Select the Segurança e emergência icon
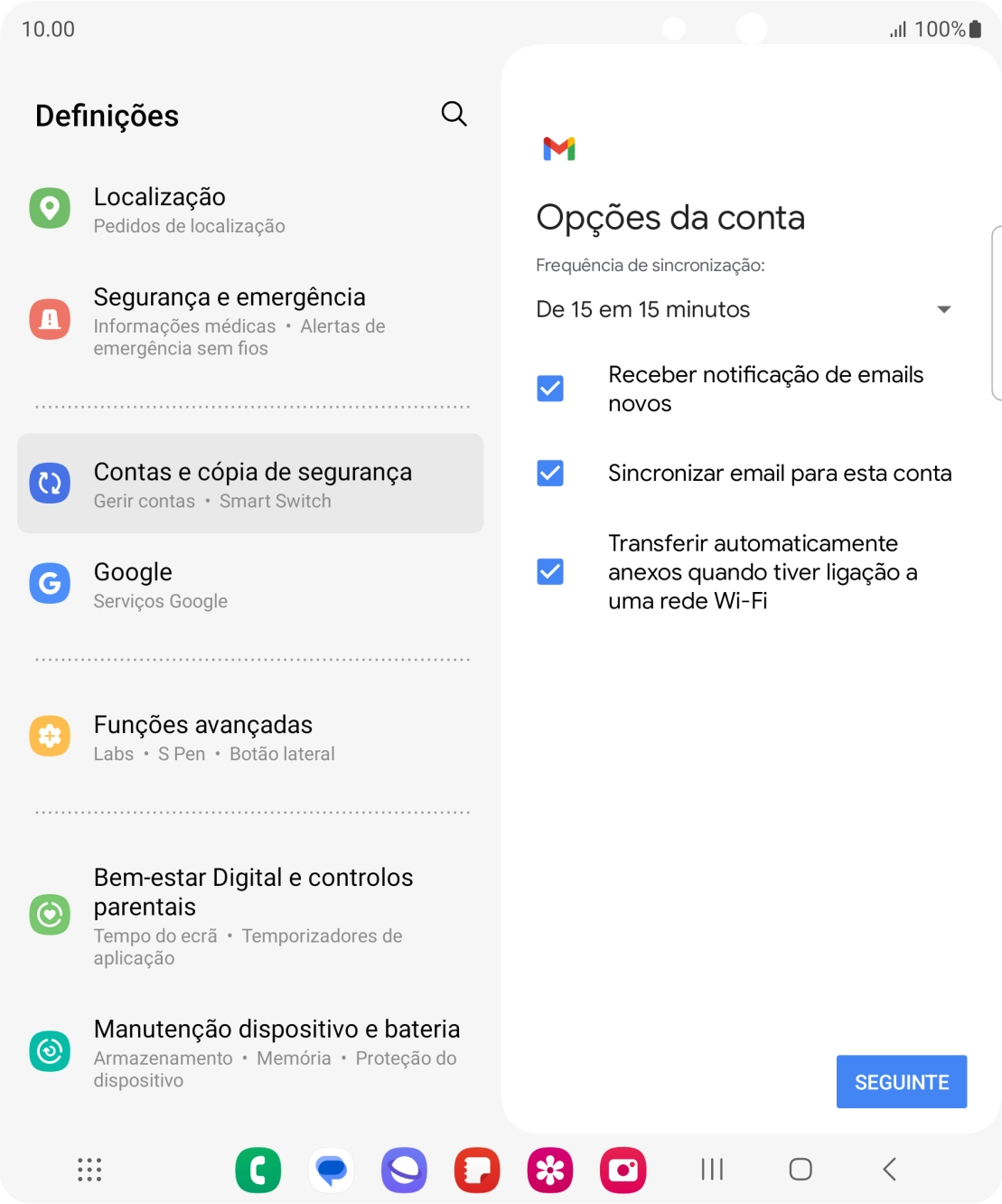Image resolution: width=1002 pixels, height=1204 pixels. pyautogui.click(x=50, y=318)
